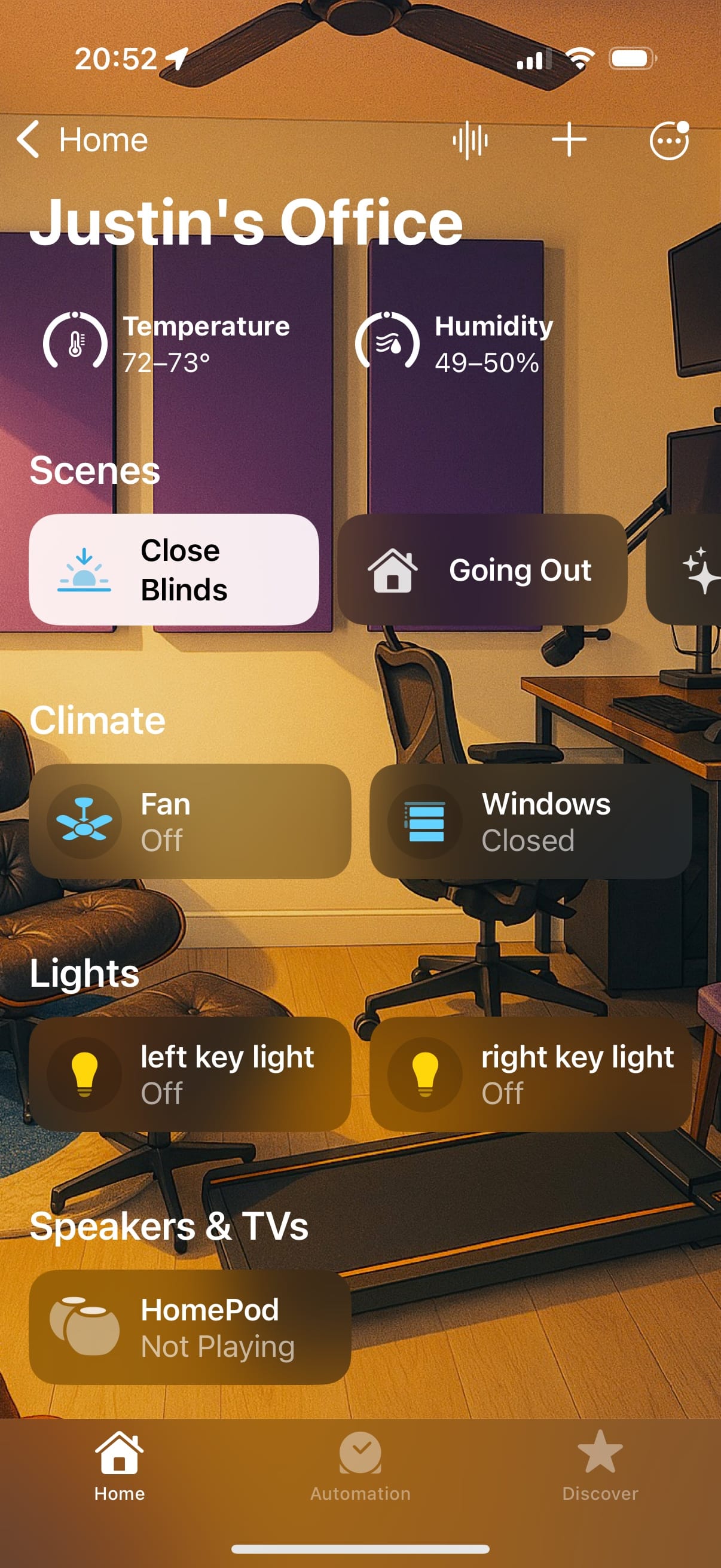Open Temperature sensor details
The image size is (721, 1568).
click(x=166, y=343)
